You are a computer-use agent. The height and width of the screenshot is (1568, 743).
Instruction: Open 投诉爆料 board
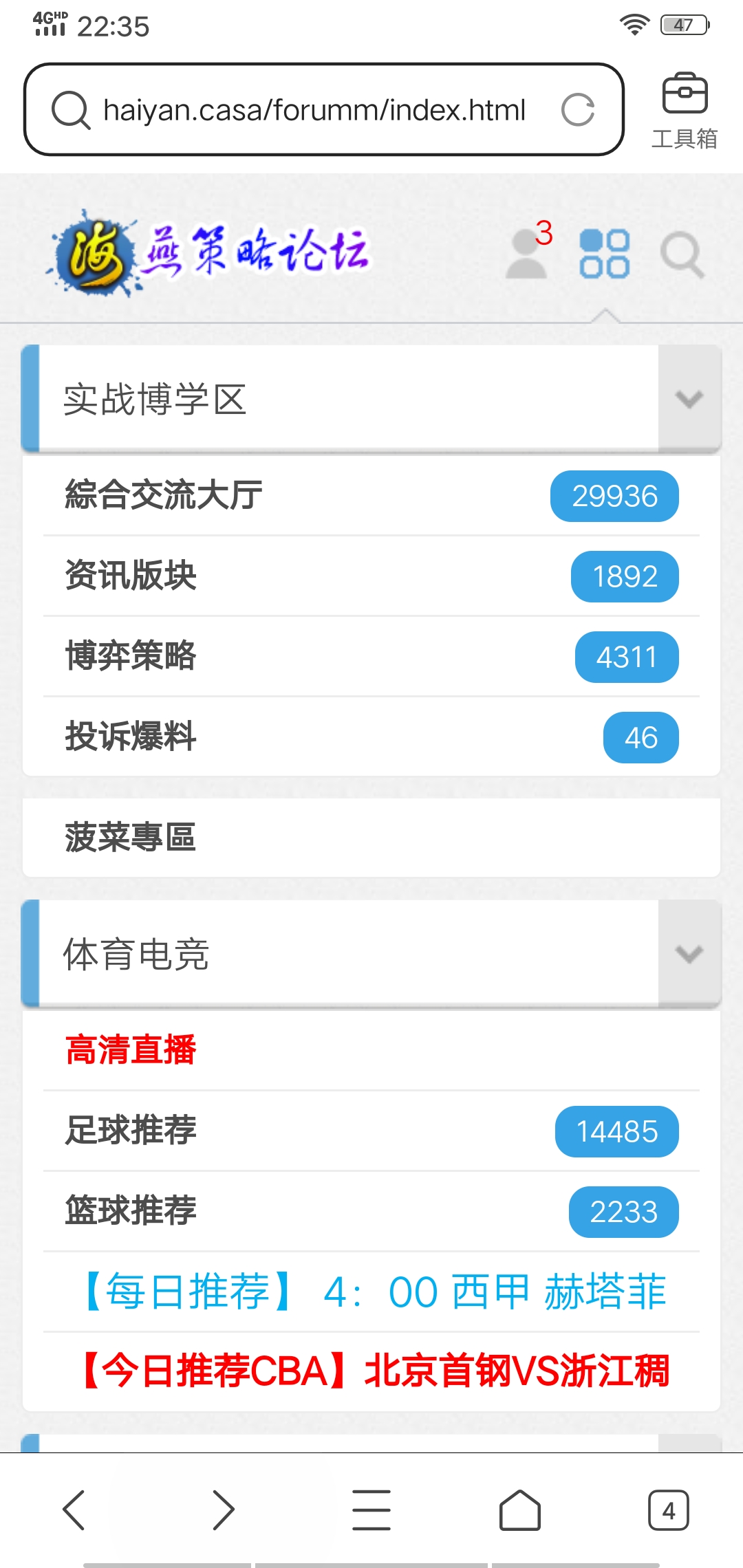pyautogui.click(x=131, y=737)
